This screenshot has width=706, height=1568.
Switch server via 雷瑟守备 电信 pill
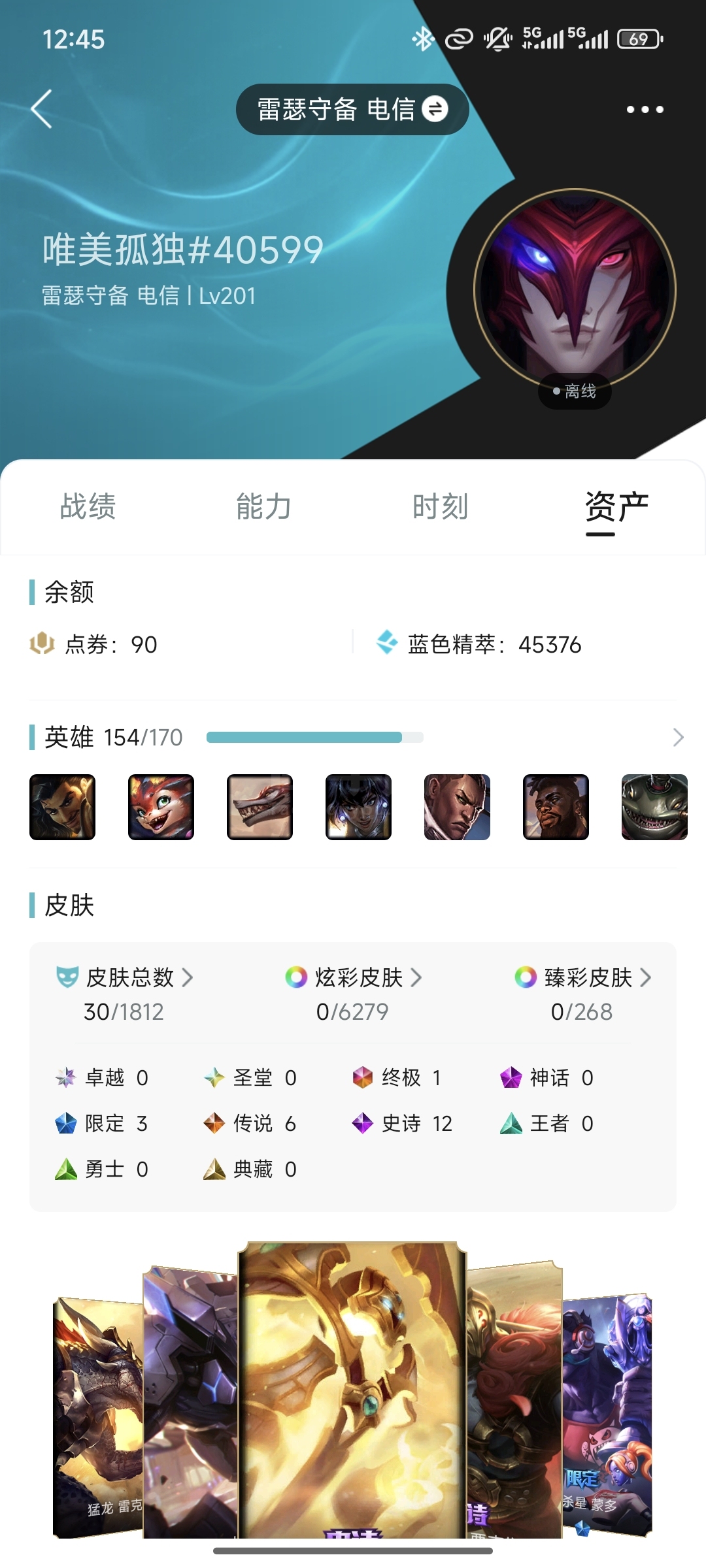[352, 109]
